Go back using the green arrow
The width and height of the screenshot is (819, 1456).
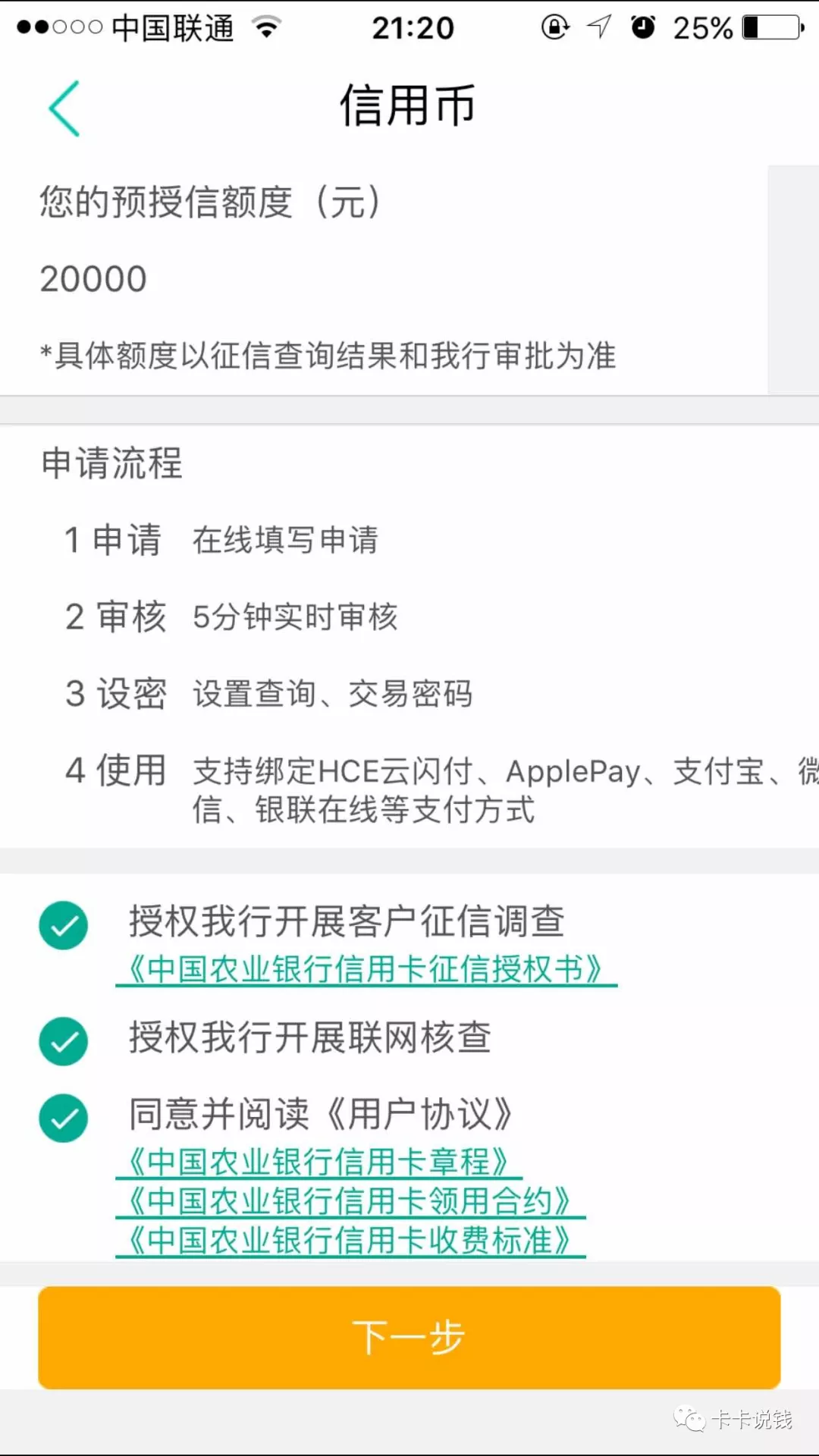(x=64, y=108)
